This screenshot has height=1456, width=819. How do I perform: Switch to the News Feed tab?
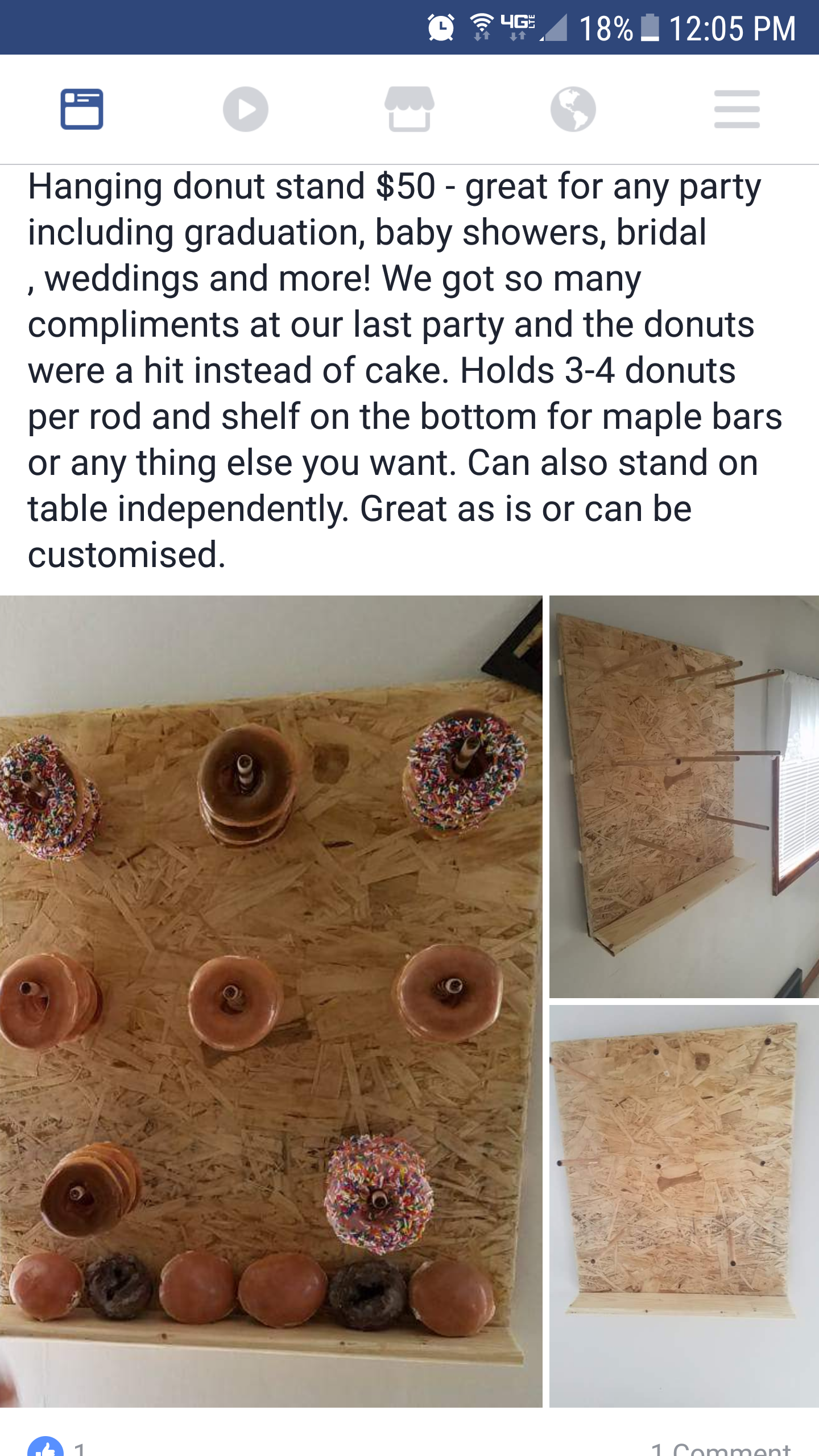[x=82, y=109]
